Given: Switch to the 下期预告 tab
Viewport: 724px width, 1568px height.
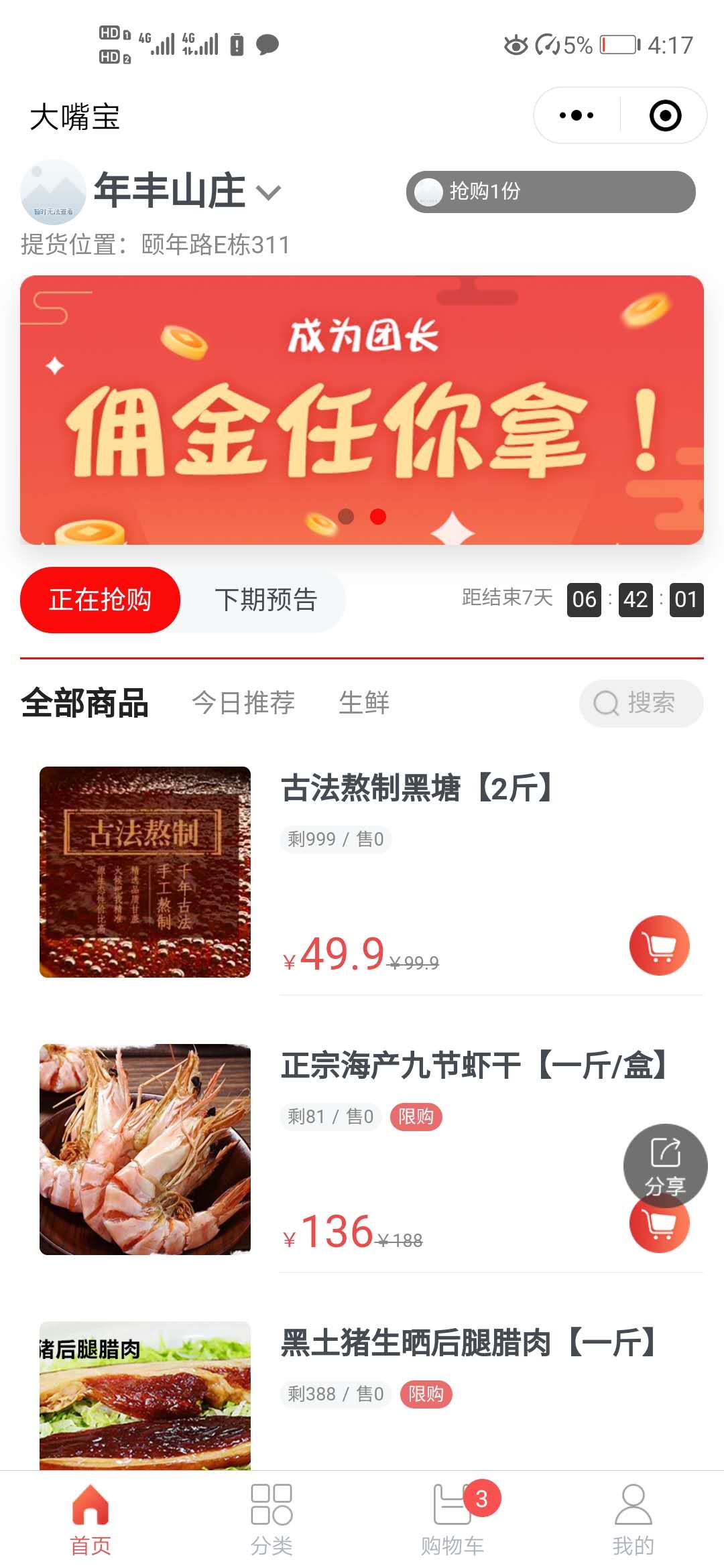Looking at the screenshot, I should click(265, 600).
